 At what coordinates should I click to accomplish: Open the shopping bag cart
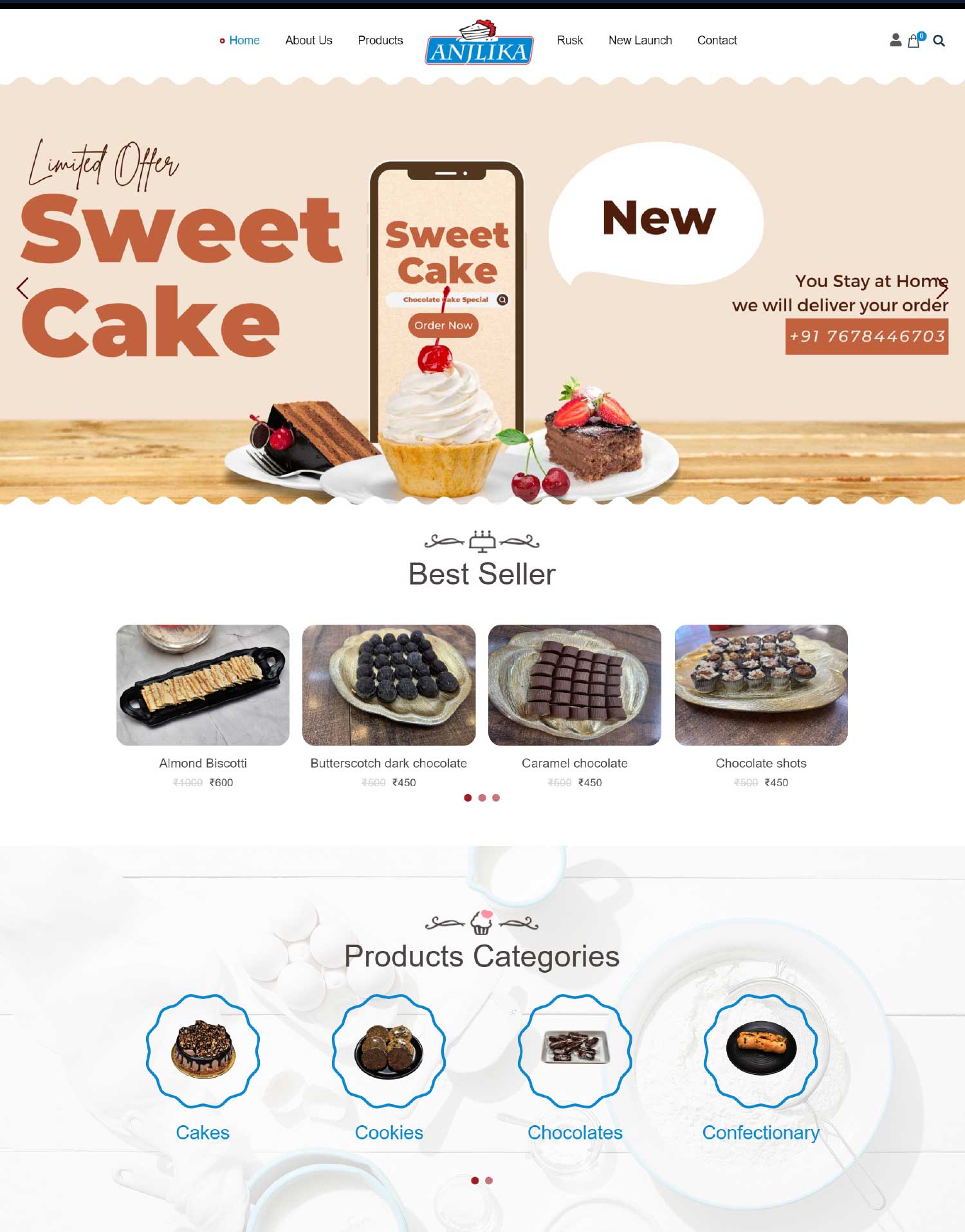[x=914, y=41]
